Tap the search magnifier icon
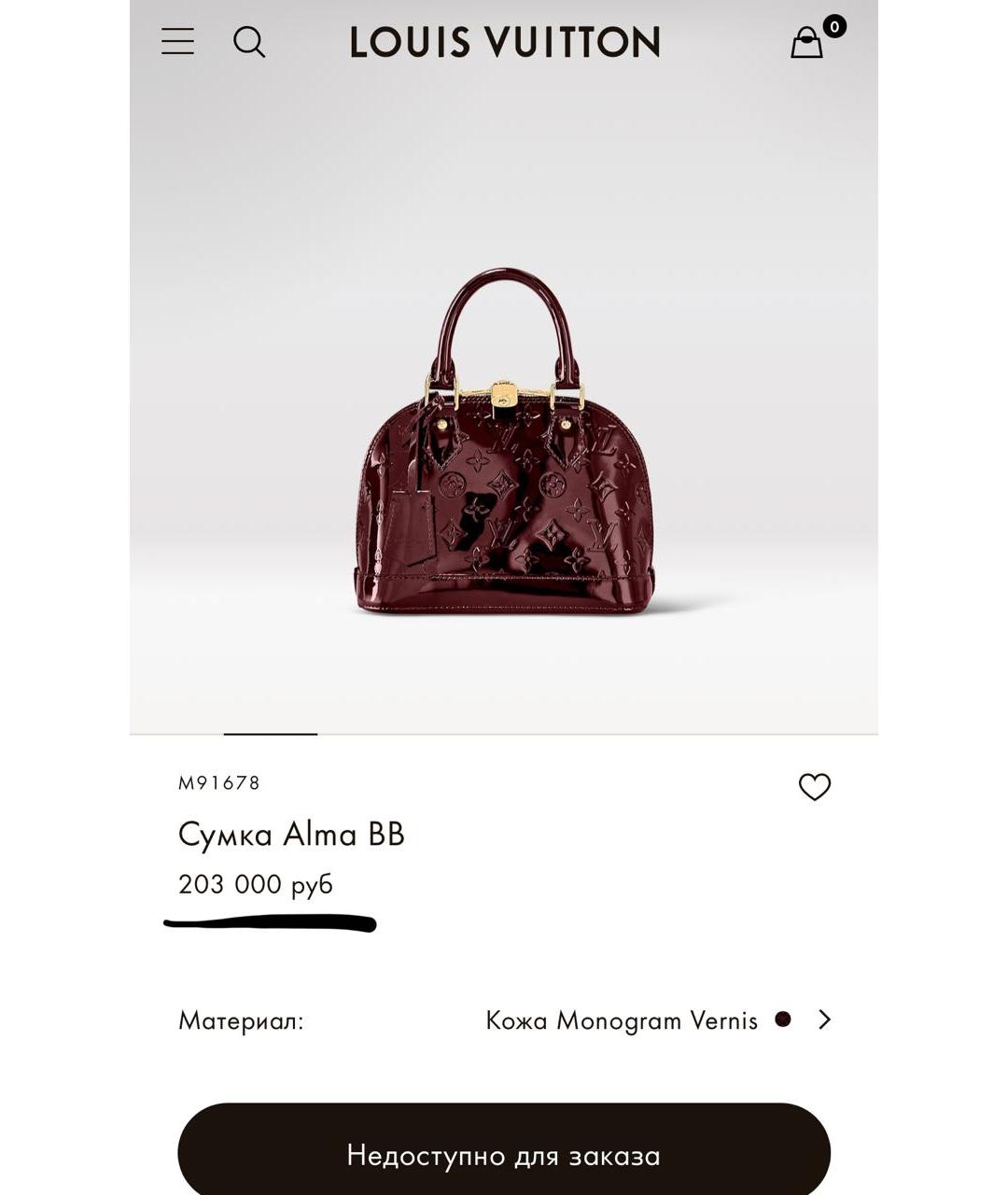Screen dimensions: 1008x1195 click(250, 42)
